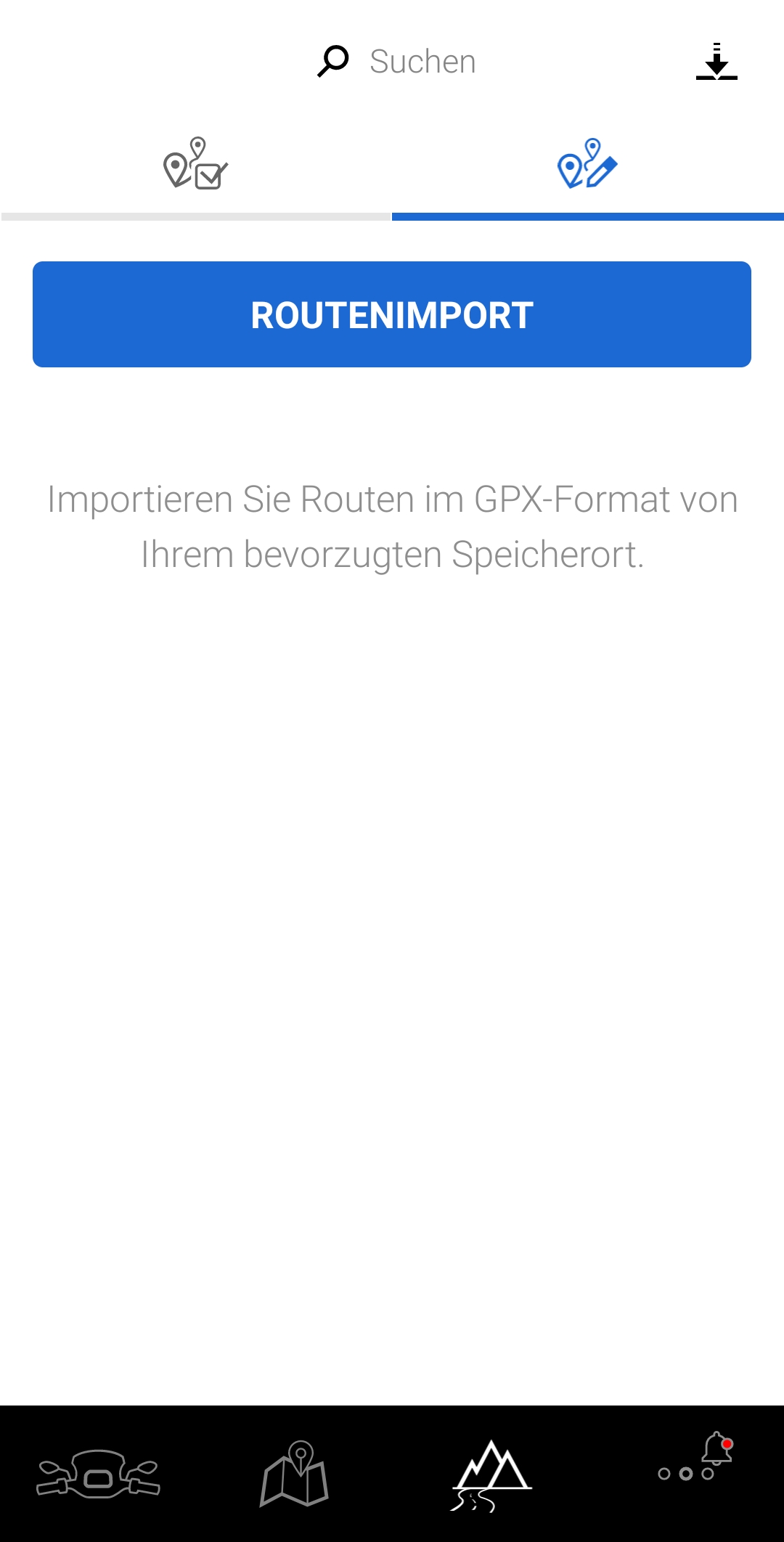Open the motorcycle handlebar tab

click(98, 1474)
